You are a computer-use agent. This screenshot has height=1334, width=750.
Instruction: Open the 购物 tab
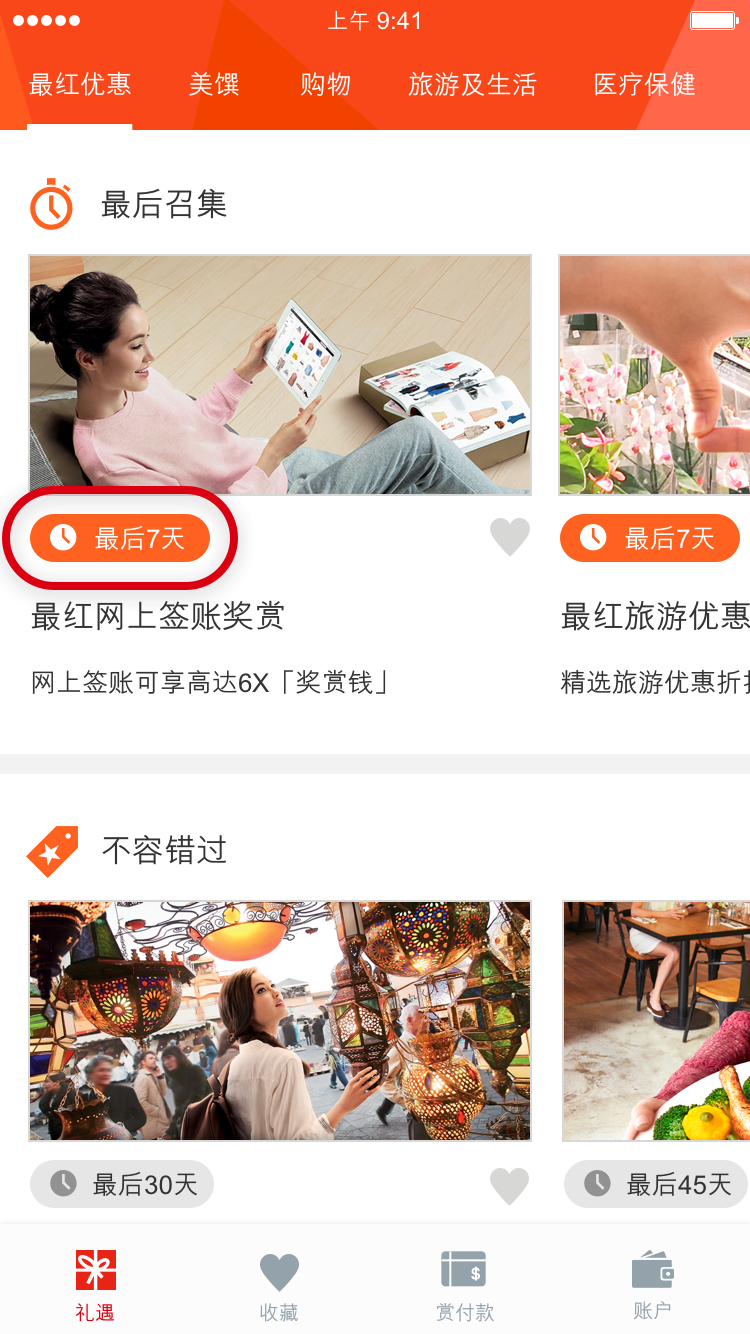(325, 85)
